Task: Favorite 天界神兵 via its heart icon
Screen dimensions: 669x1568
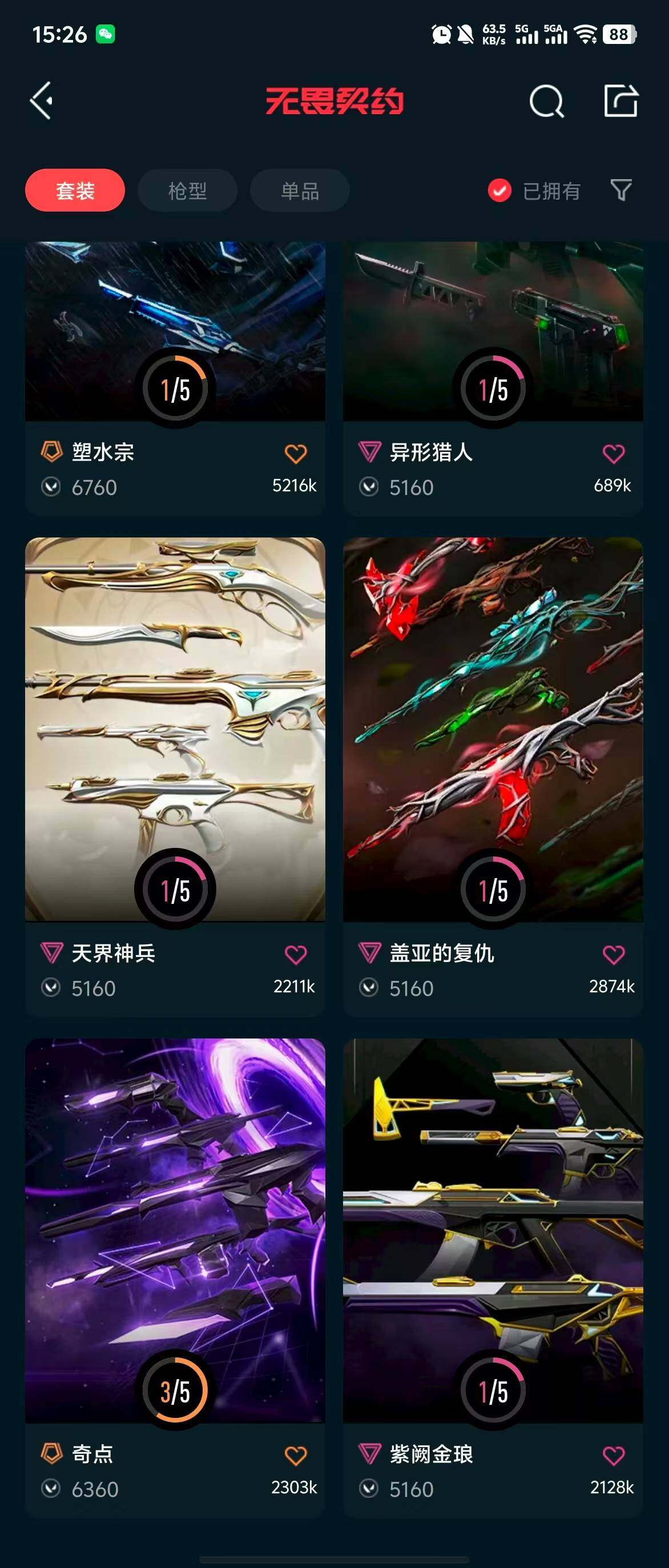Action: [296, 955]
